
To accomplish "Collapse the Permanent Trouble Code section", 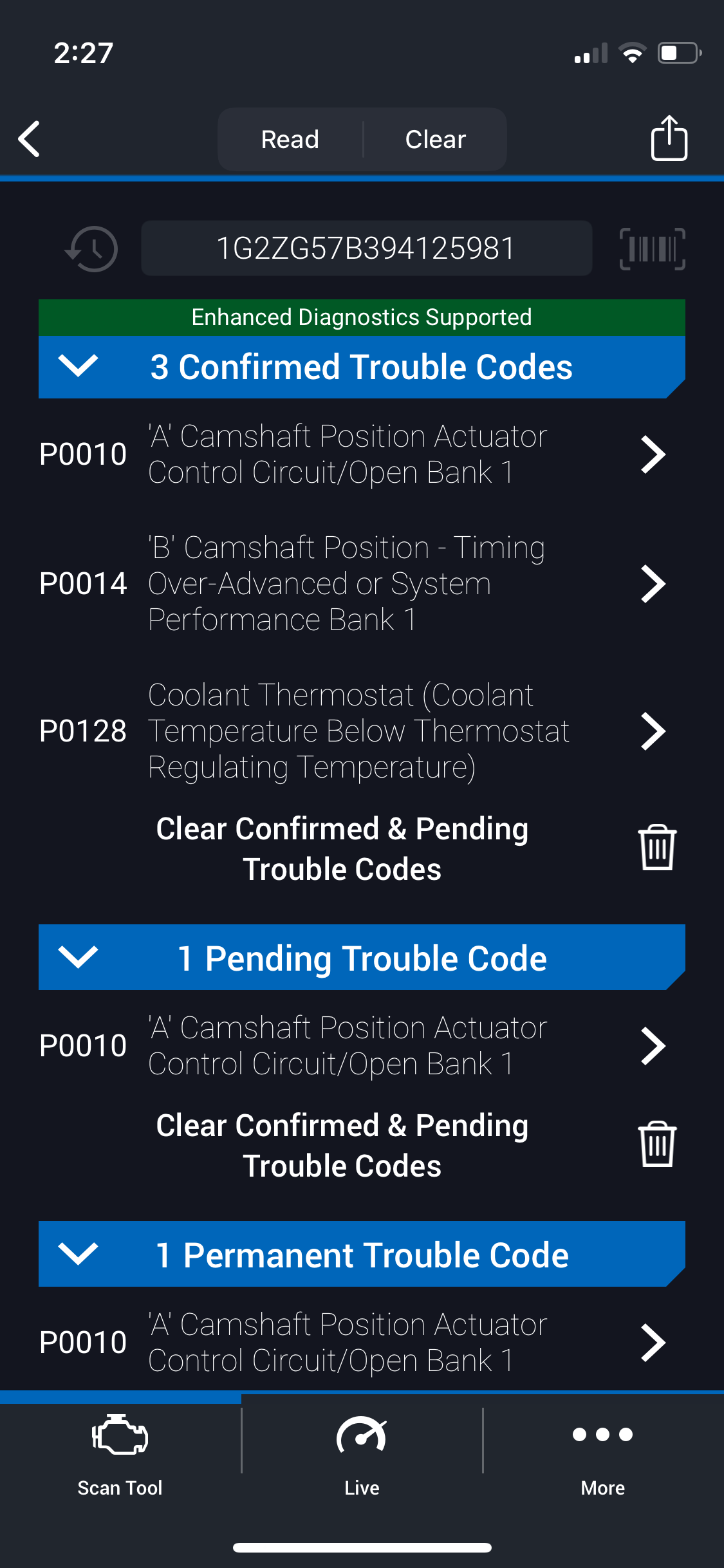I will (x=362, y=1255).
